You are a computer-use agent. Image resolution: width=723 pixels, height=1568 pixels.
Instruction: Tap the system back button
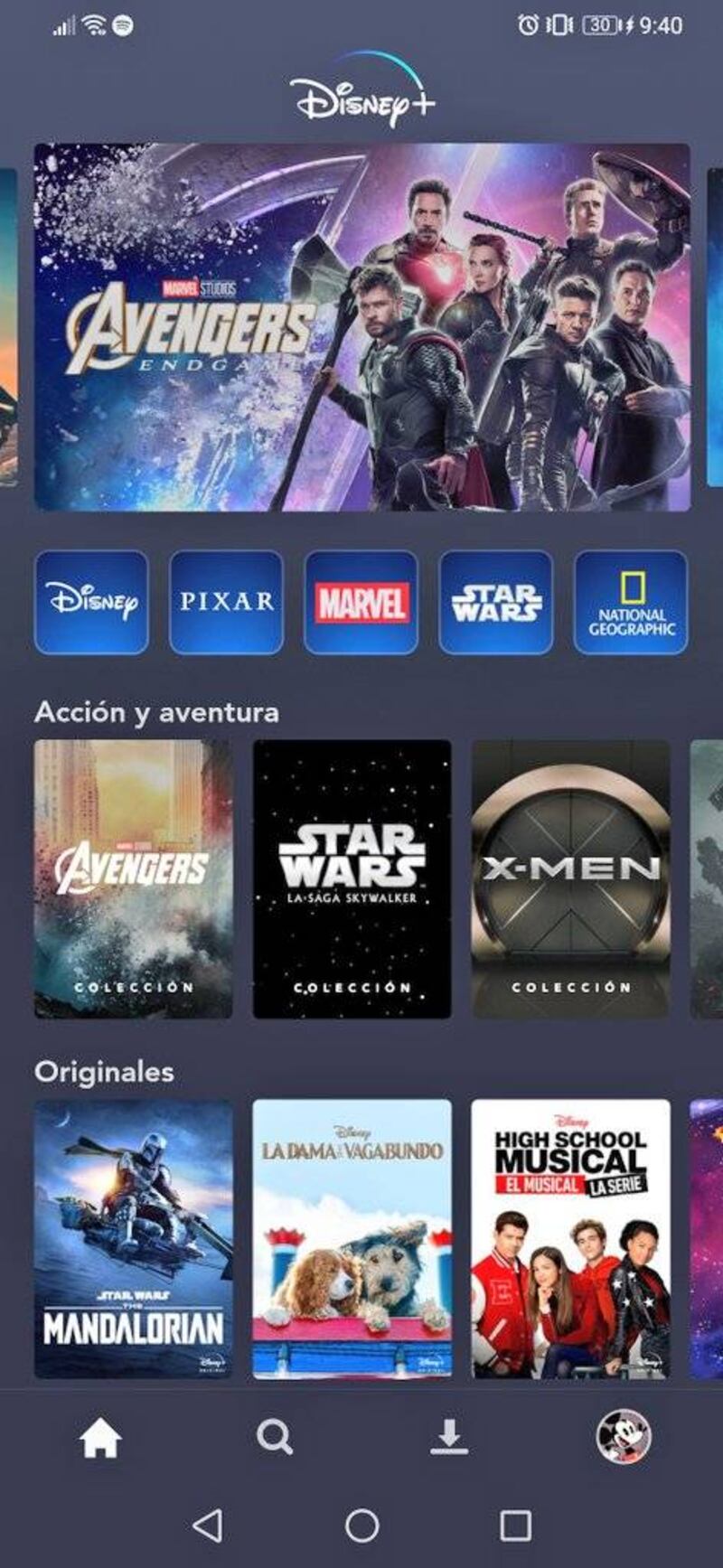click(x=208, y=1526)
